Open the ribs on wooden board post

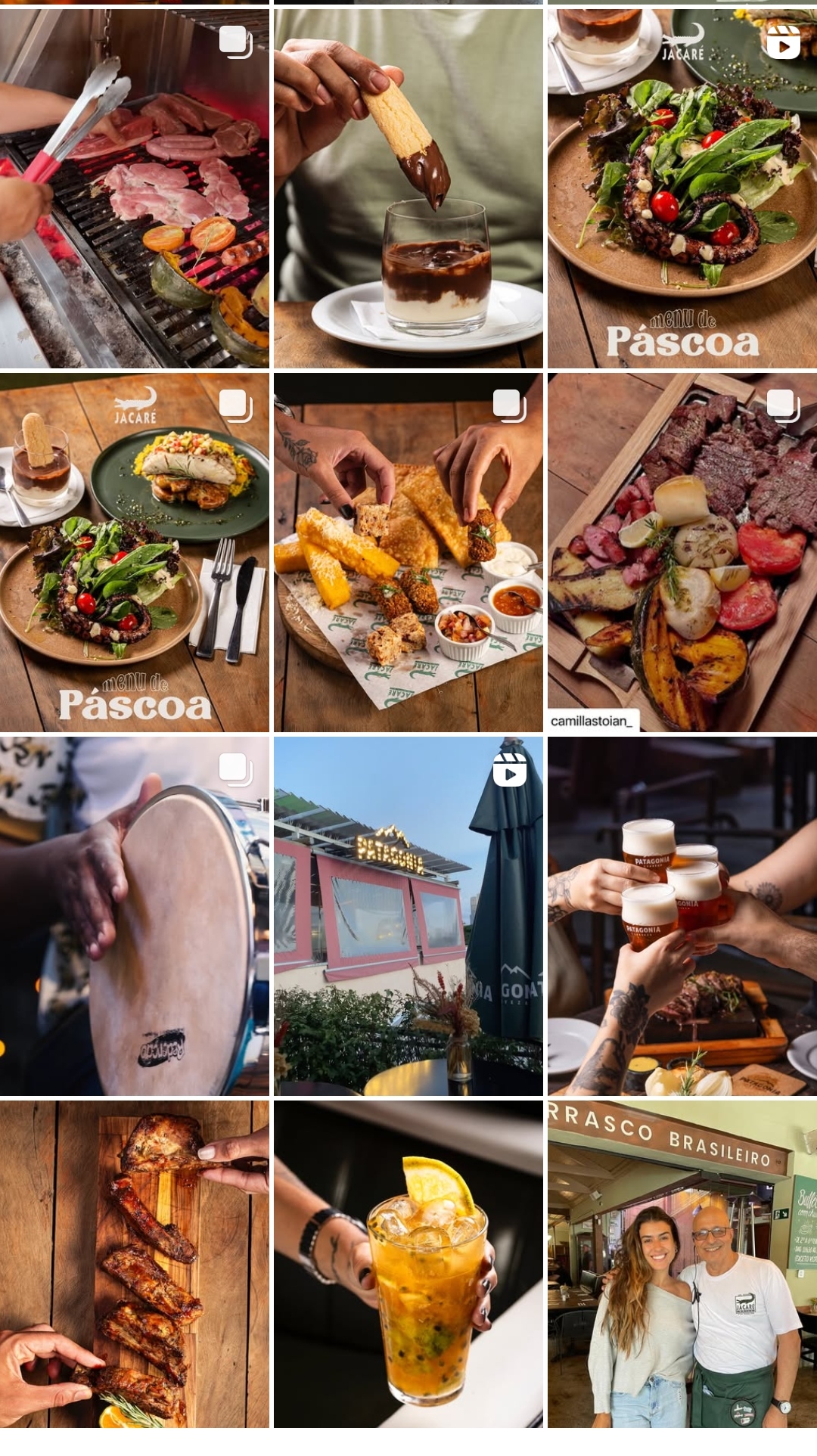coord(135,1264)
